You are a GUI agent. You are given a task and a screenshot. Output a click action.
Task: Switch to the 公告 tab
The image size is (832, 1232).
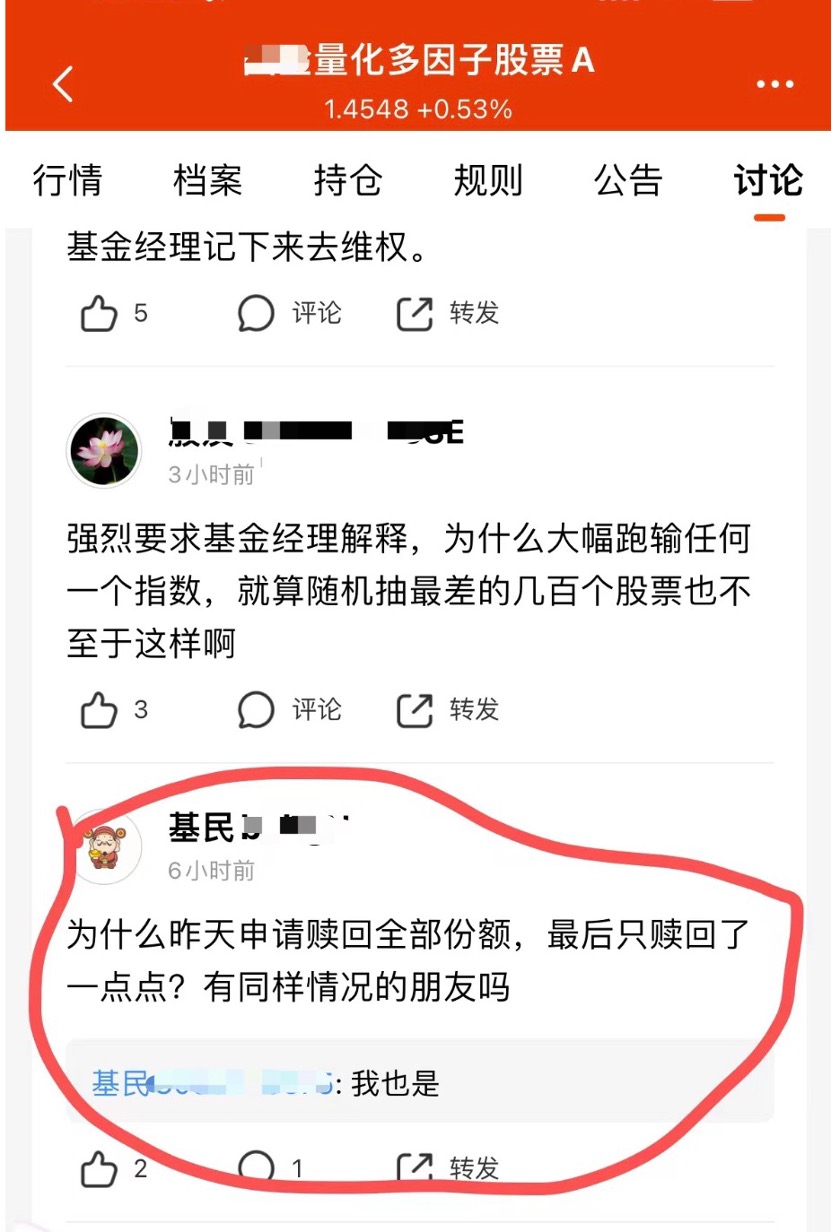(x=628, y=181)
